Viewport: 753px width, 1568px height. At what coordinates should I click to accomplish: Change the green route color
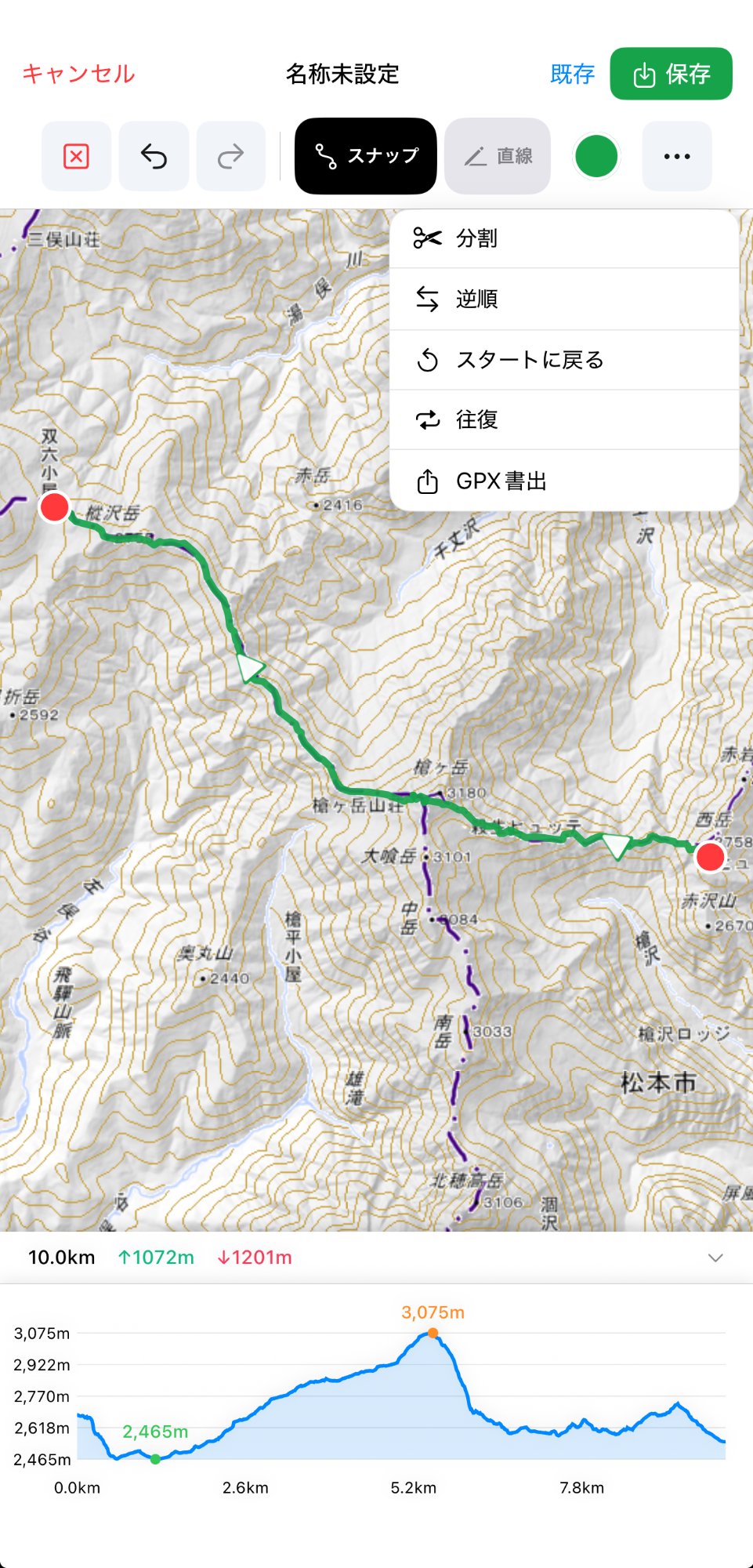596,156
